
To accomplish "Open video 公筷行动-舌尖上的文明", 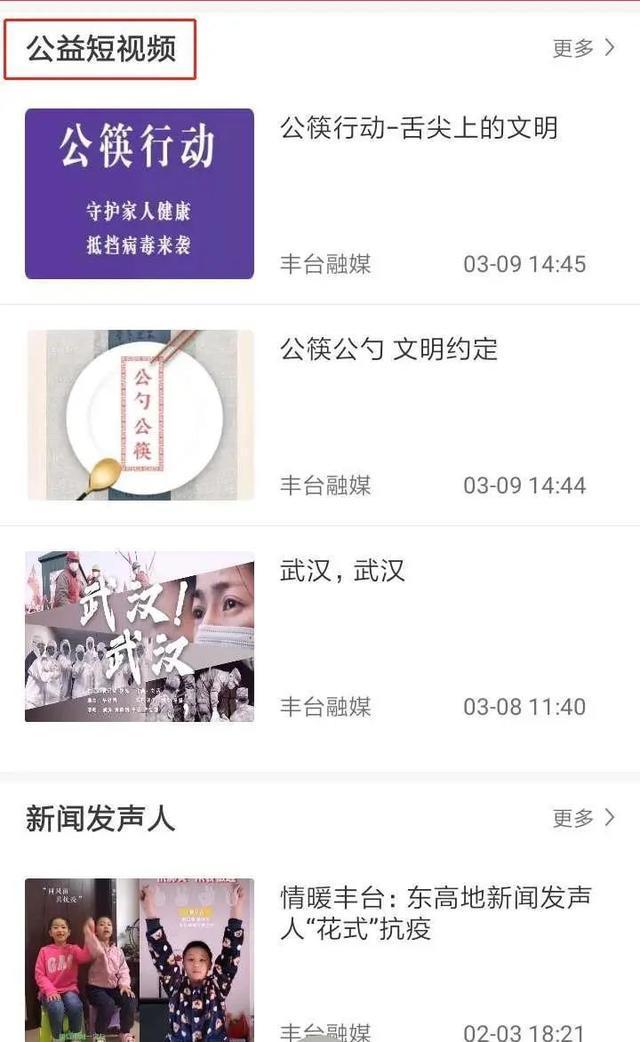I will click(x=419, y=128).
